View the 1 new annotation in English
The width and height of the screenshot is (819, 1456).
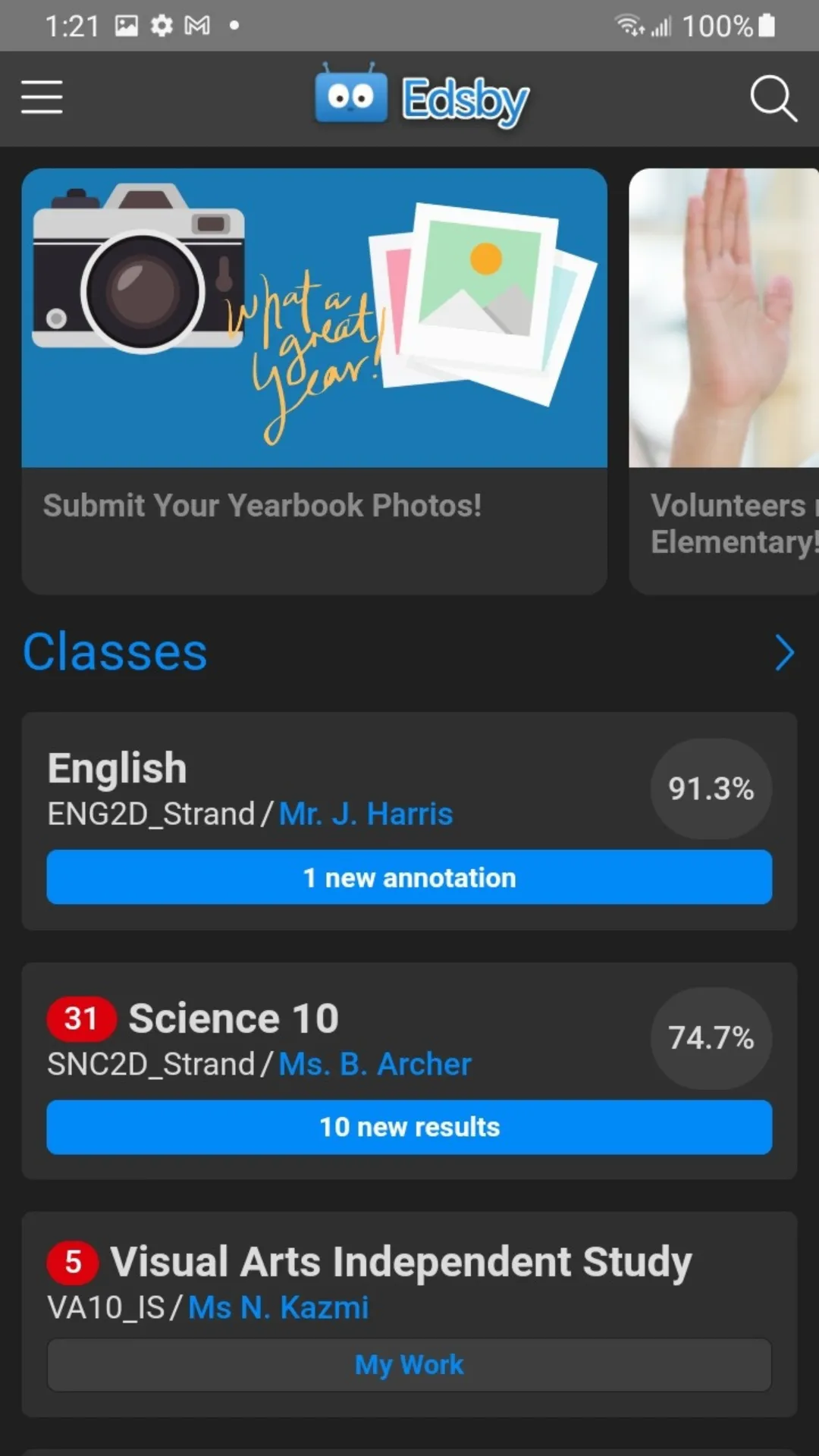pos(409,877)
